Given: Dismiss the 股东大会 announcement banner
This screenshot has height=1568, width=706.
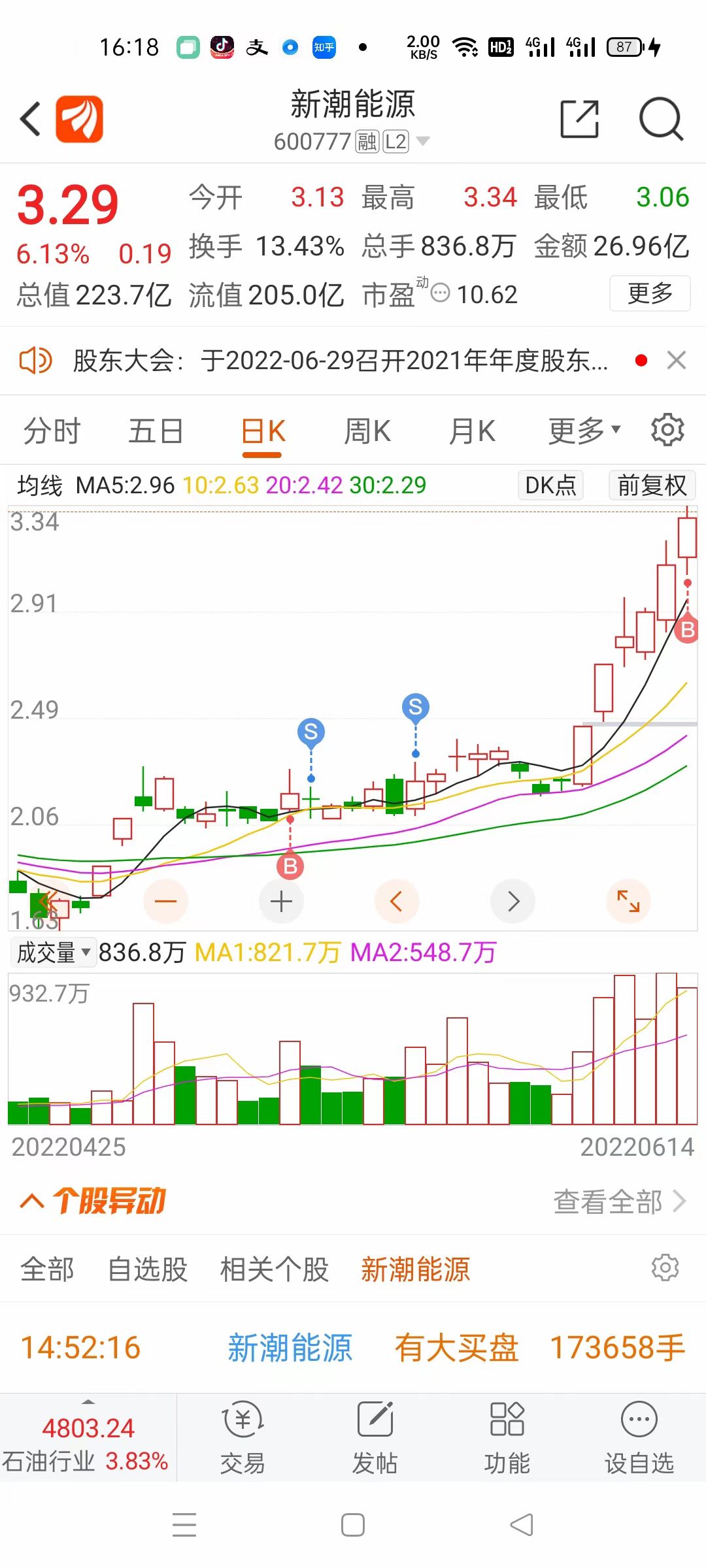Looking at the screenshot, I should pos(677,360).
